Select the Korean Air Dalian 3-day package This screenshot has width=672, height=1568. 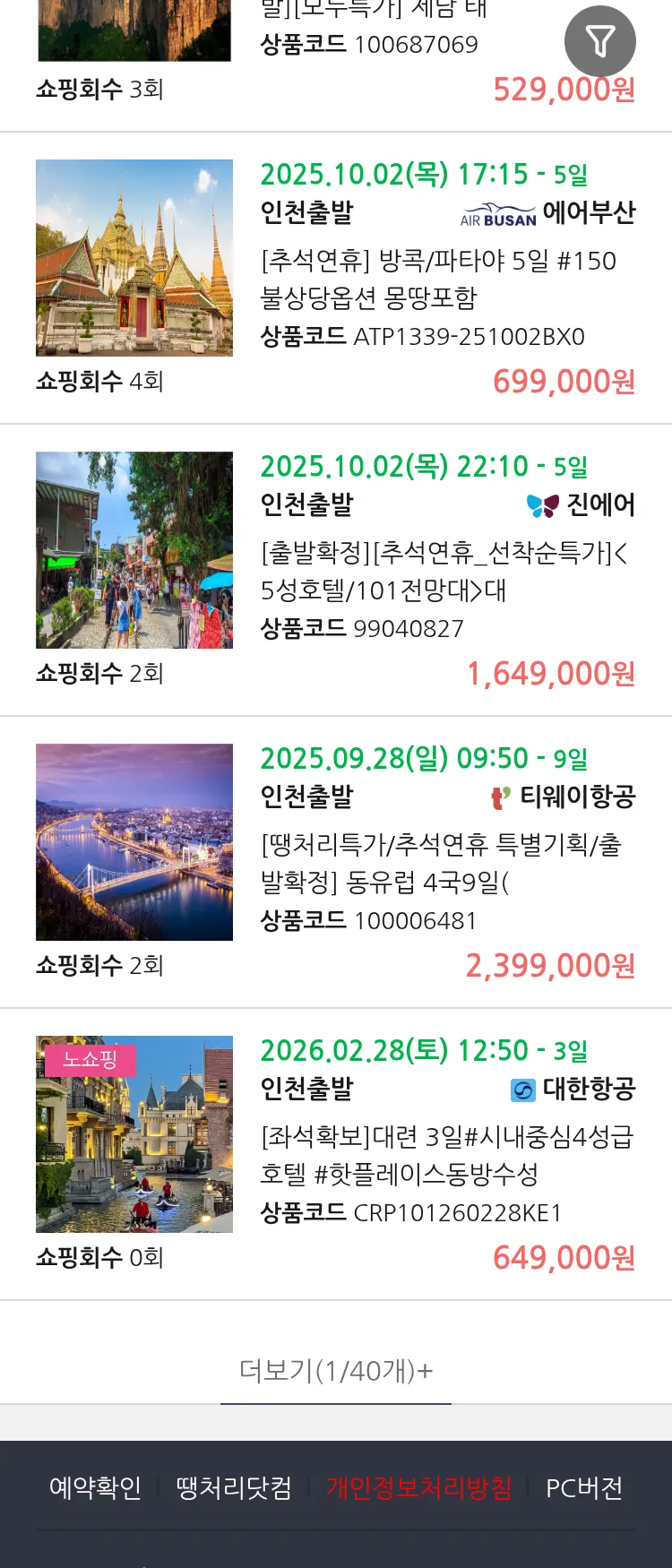[x=446, y=1155]
